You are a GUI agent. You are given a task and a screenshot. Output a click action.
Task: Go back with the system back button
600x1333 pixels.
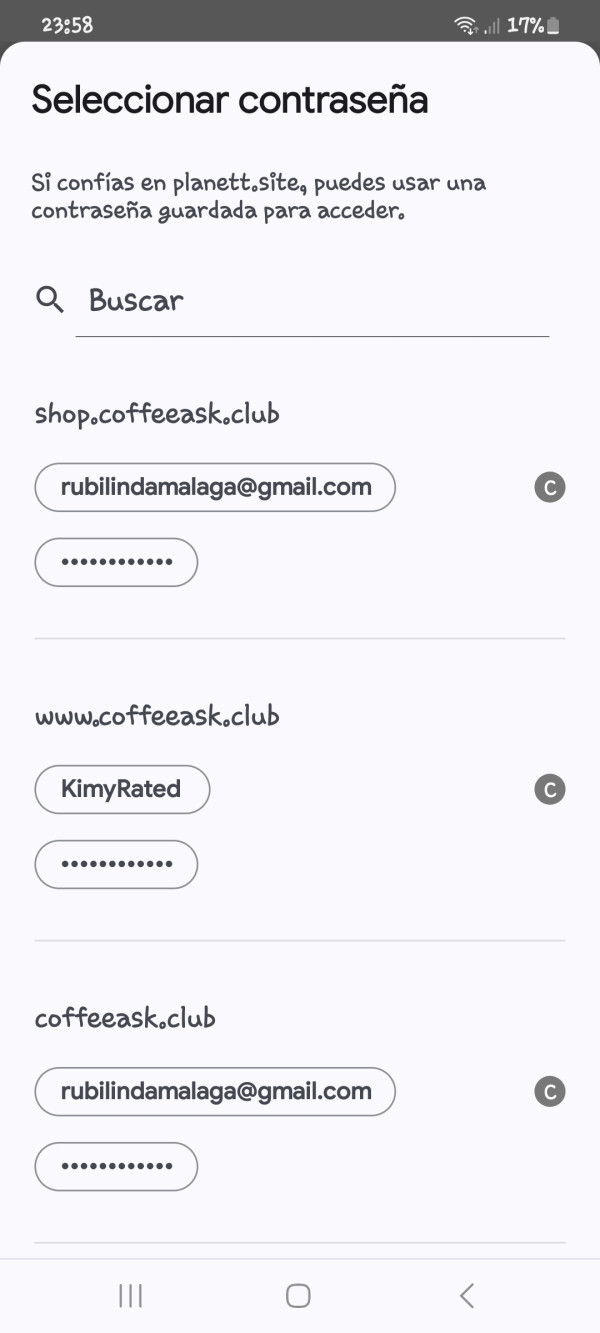coord(467,1296)
